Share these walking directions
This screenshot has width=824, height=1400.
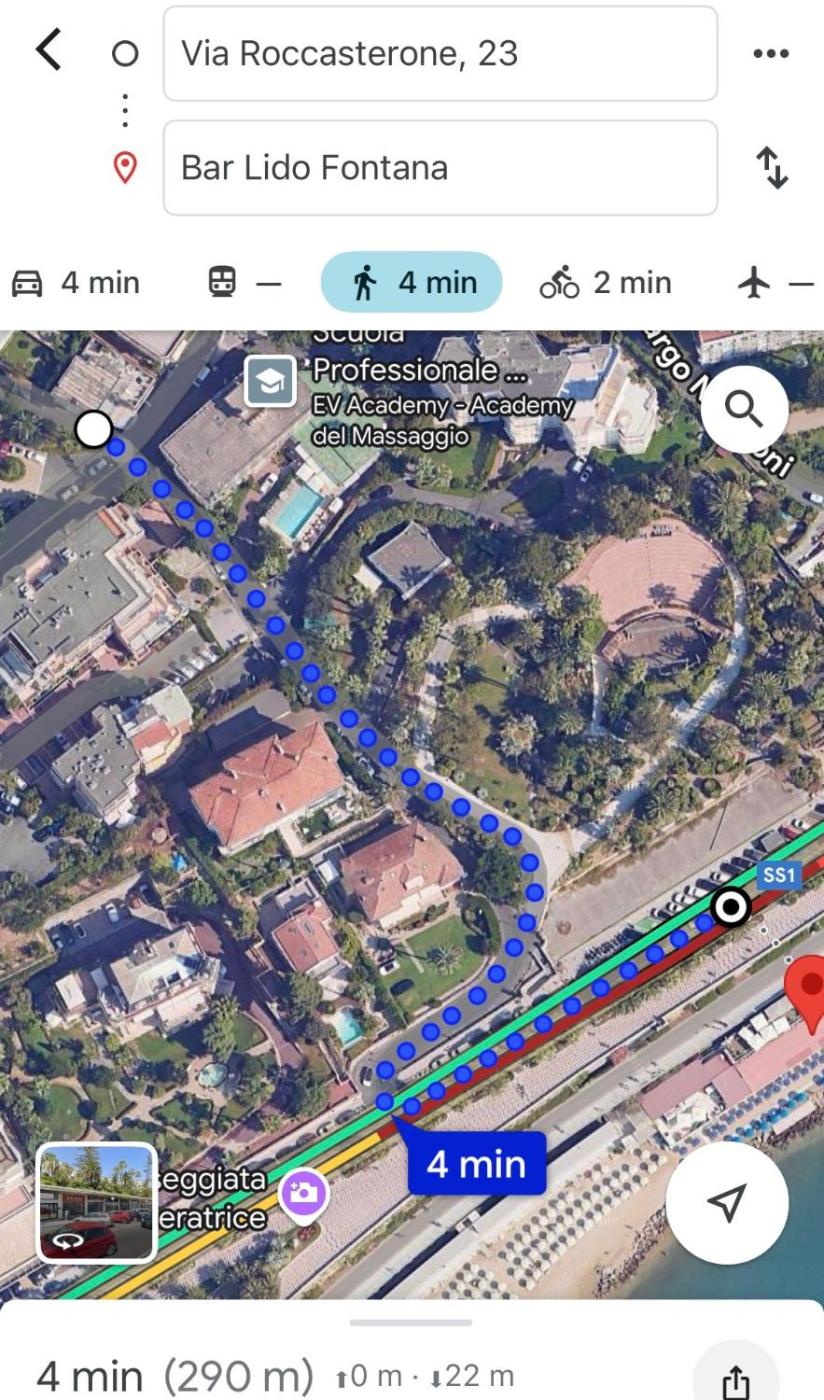pos(735,1380)
